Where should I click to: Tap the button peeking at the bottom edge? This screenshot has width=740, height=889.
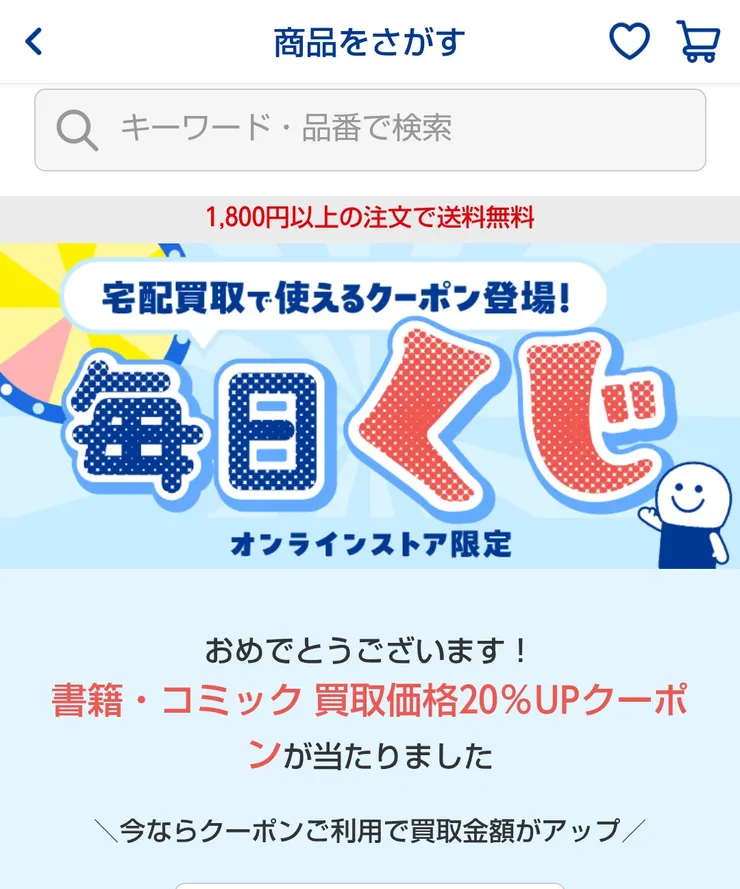[x=370, y=884]
